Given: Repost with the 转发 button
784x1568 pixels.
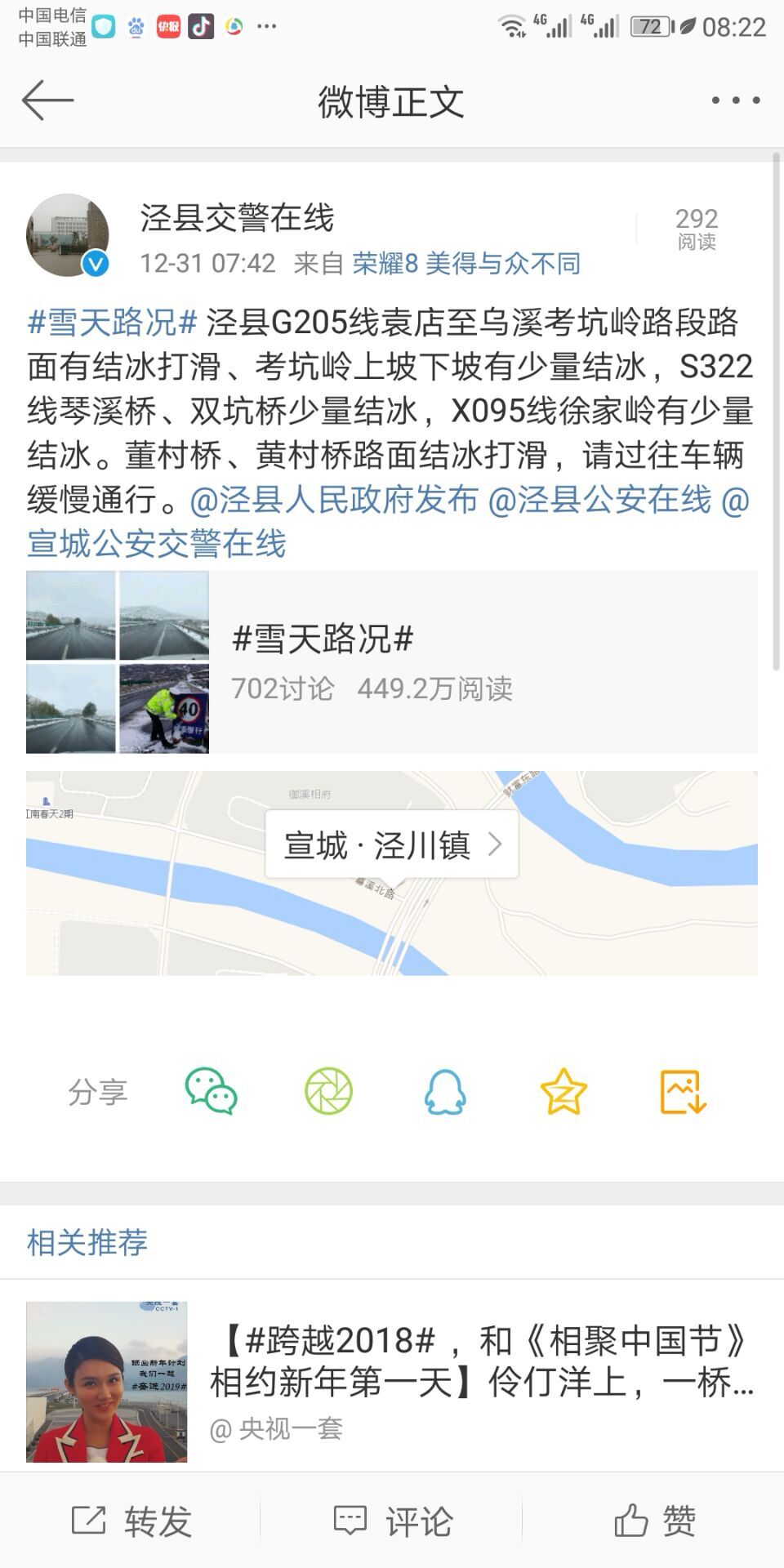Looking at the screenshot, I should [131, 1521].
